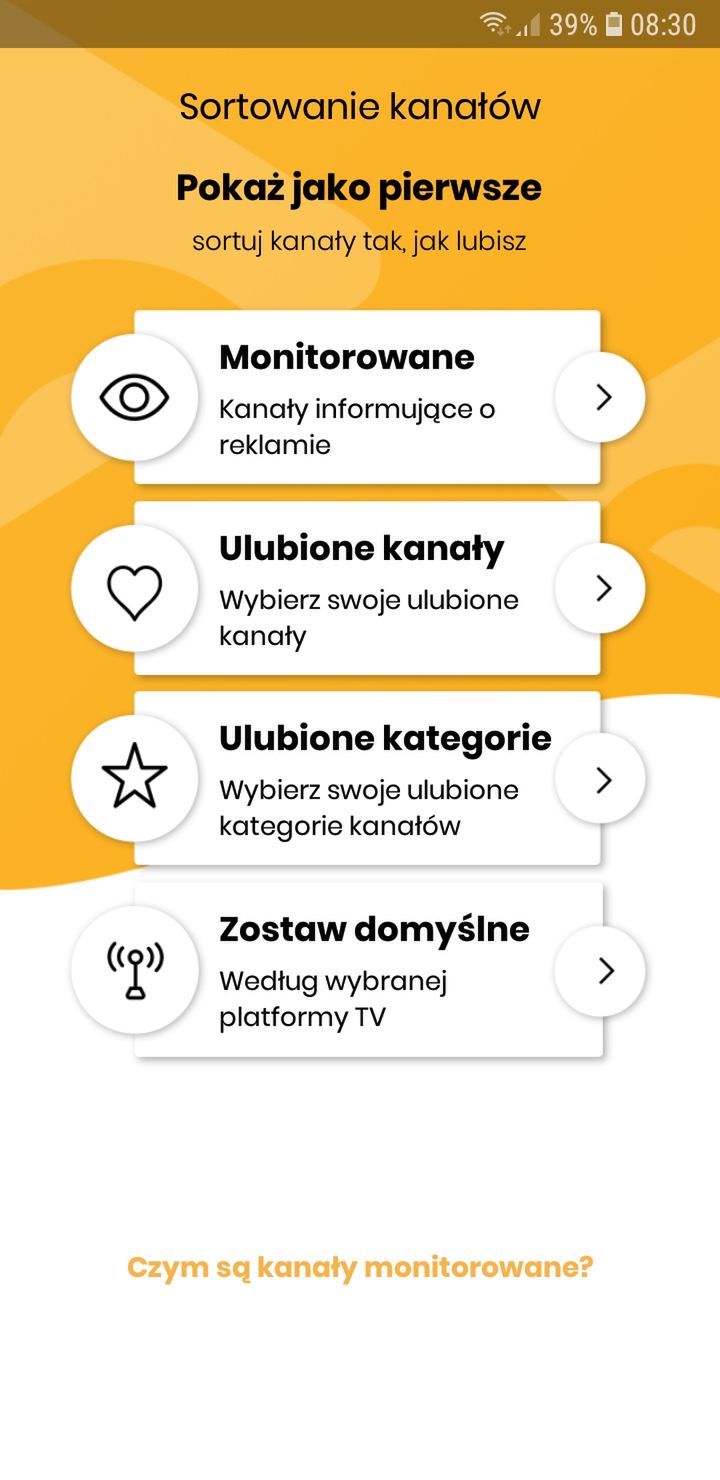
Task: Open the Monitorowane sorting option
Action: (x=367, y=397)
